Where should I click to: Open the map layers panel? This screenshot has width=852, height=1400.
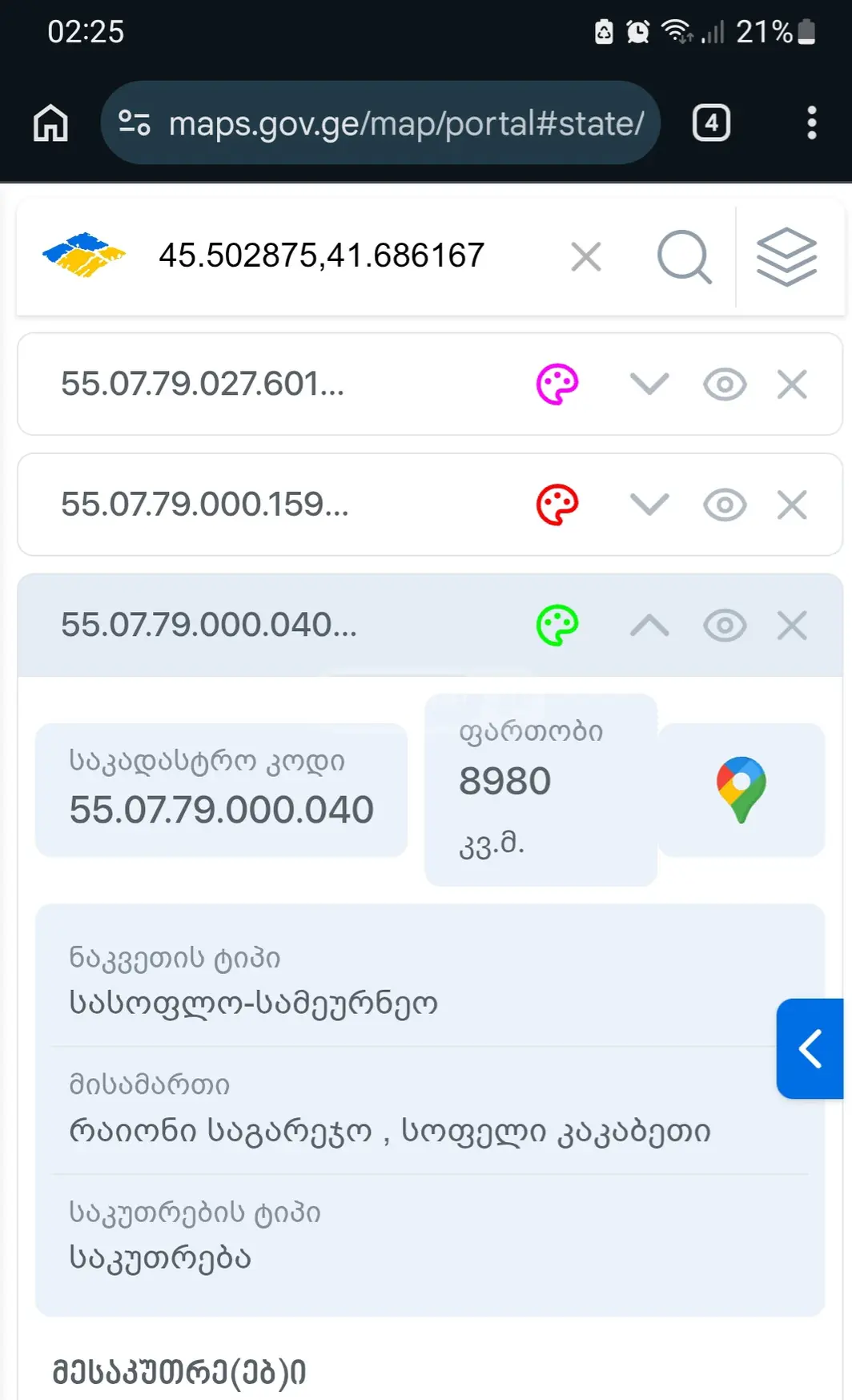coord(787,257)
